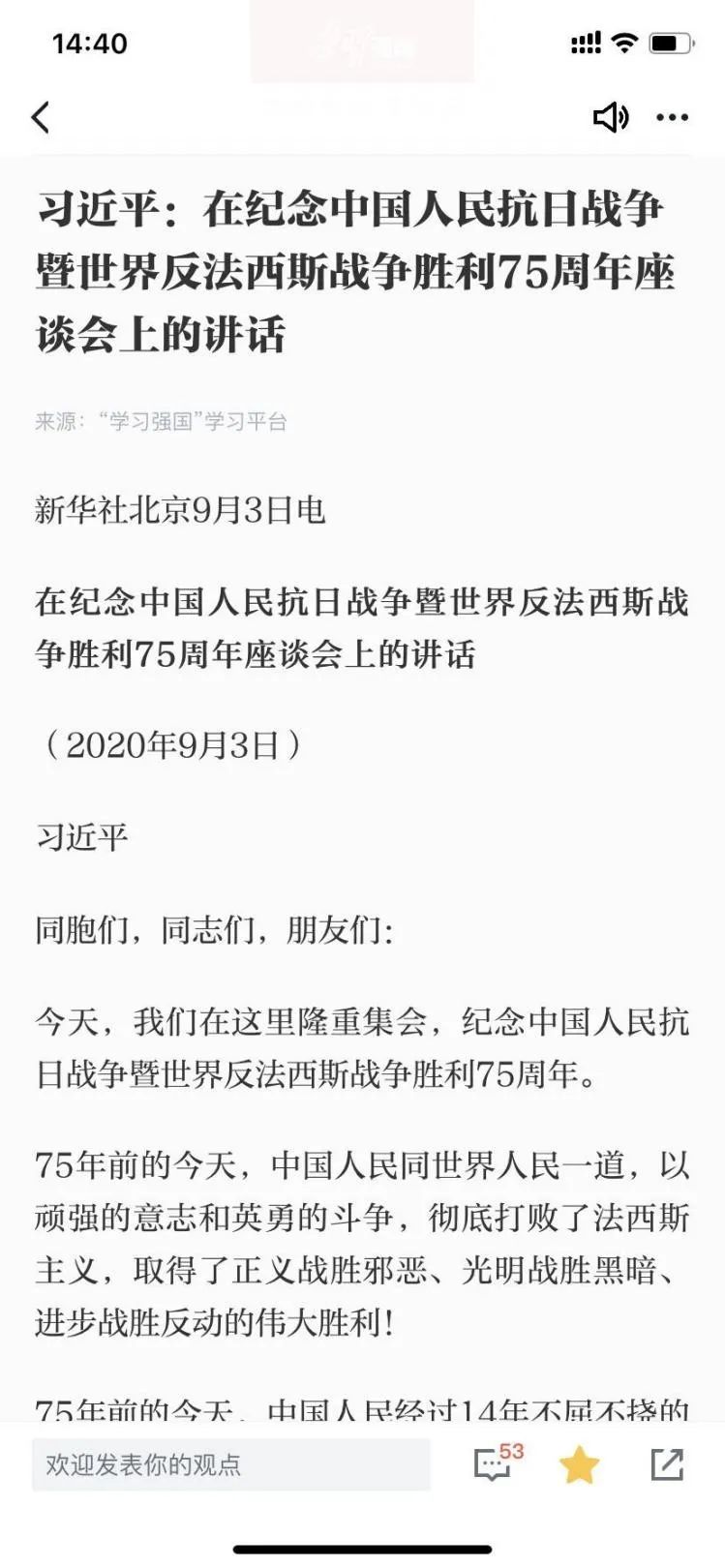The height and width of the screenshot is (1568, 725).
Task: Open the three-dot more options menu
Action: (x=672, y=117)
